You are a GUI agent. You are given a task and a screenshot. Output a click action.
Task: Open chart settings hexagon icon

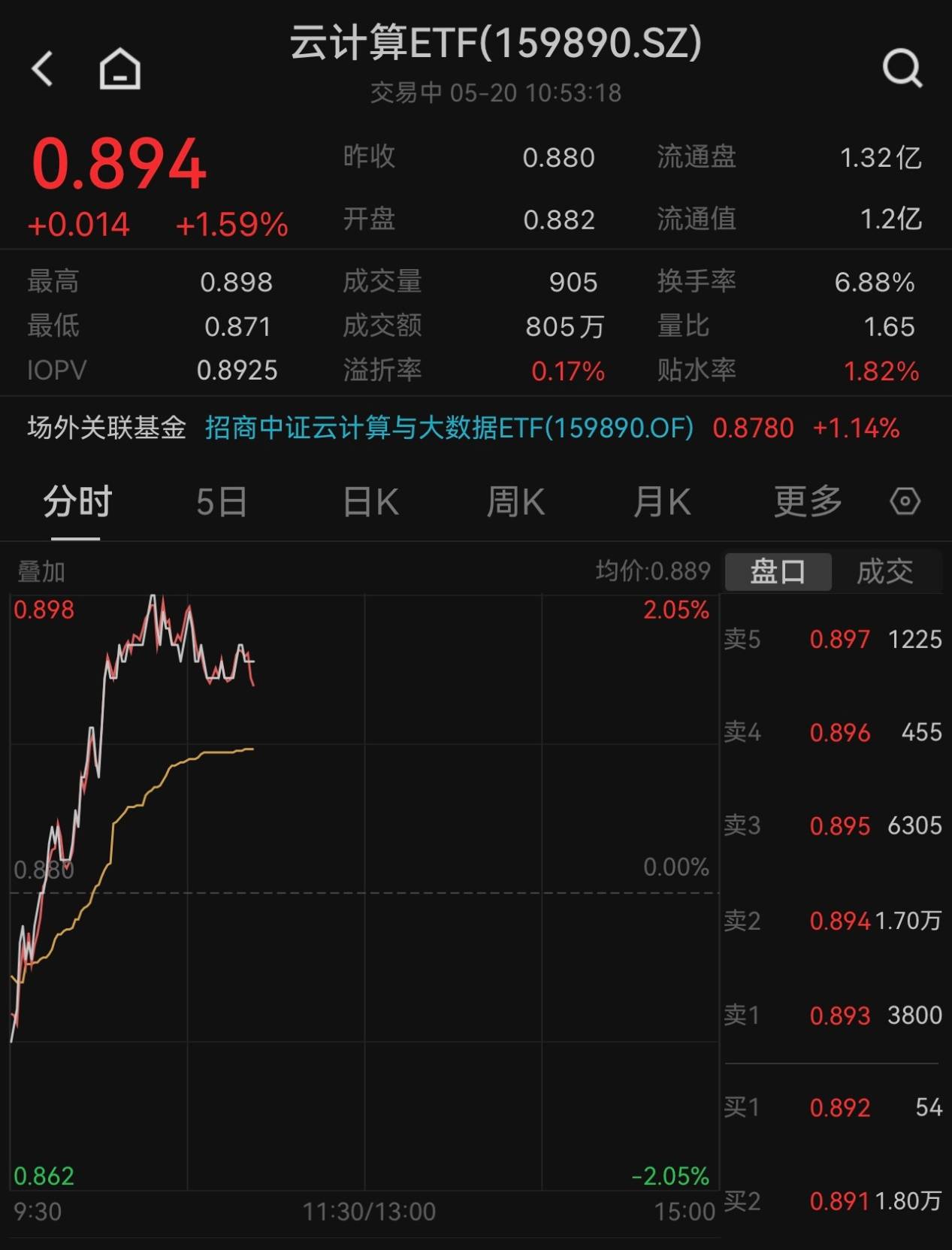click(x=905, y=501)
